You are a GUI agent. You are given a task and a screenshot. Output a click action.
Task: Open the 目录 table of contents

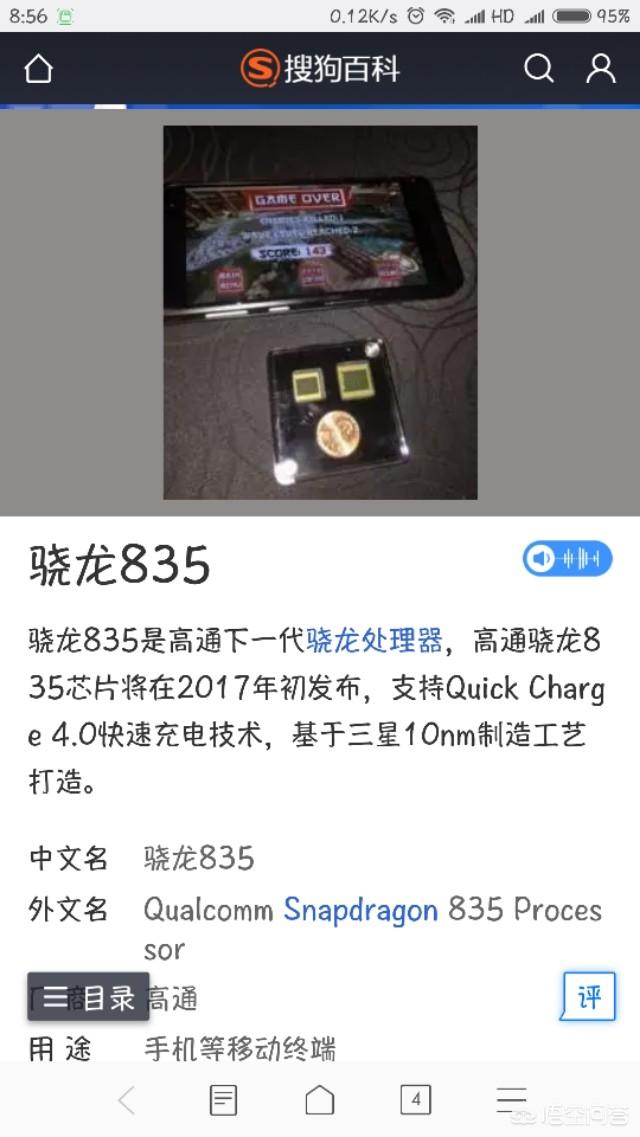click(x=88, y=997)
